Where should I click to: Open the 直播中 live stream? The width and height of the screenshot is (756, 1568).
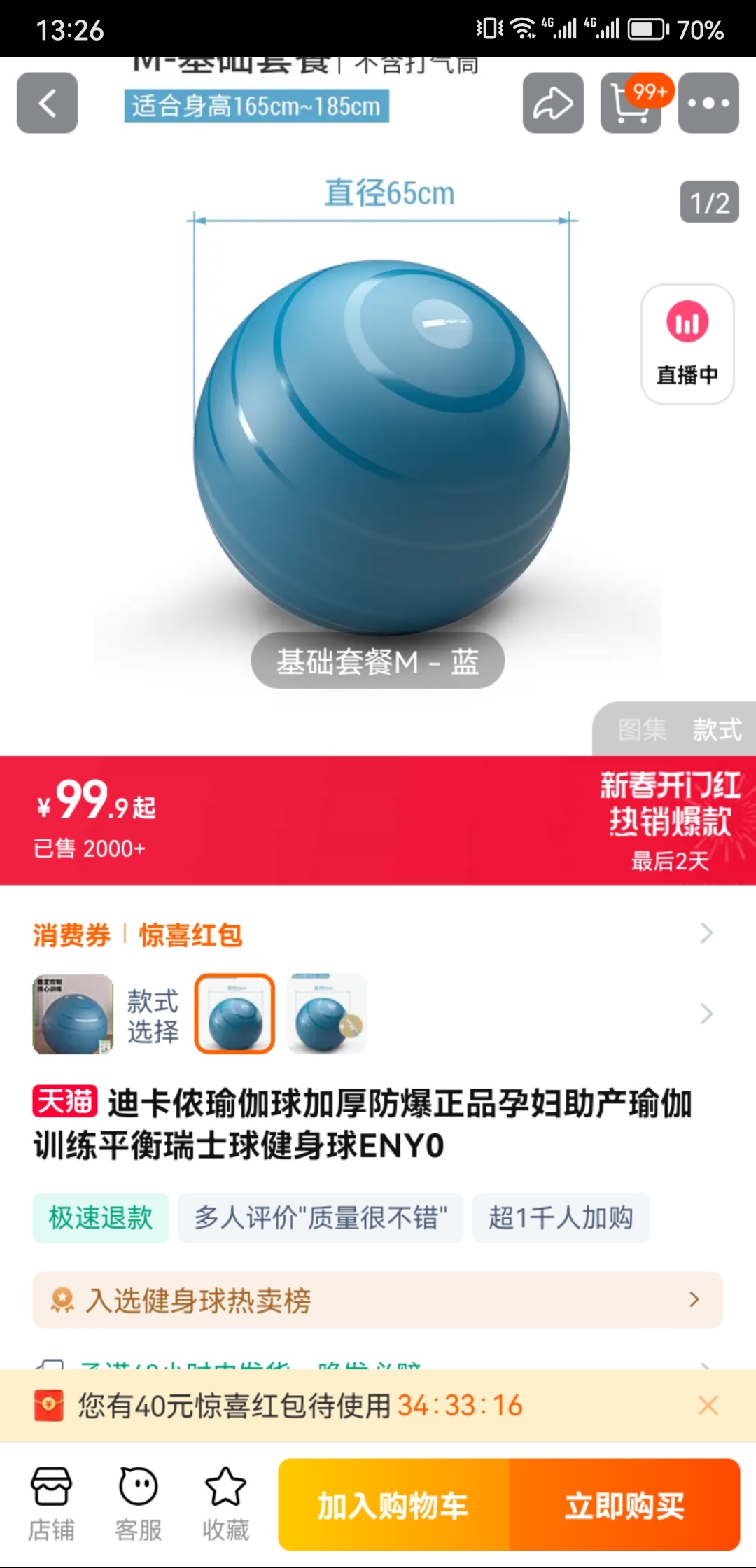pos(687,344)
